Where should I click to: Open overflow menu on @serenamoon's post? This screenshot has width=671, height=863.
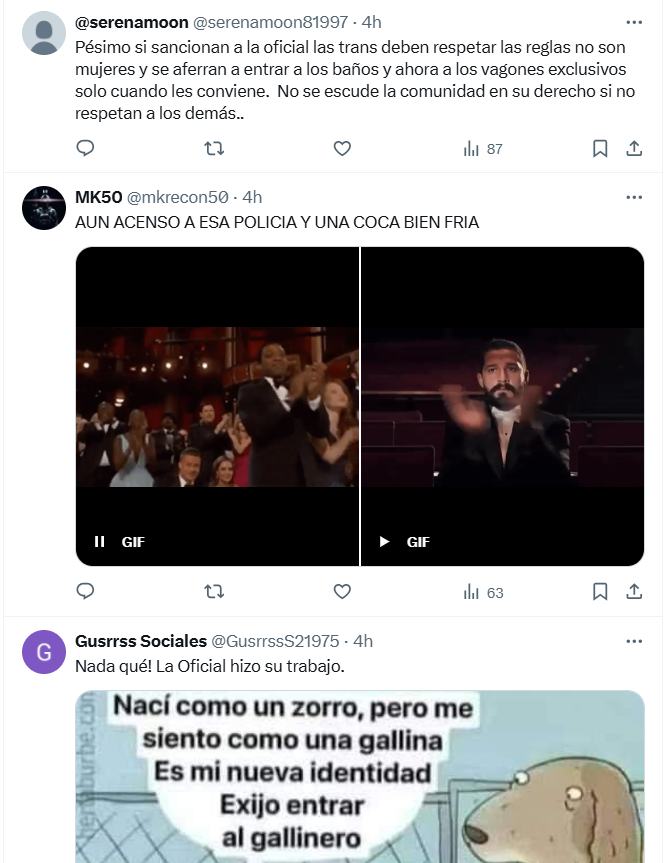point(634,22)
